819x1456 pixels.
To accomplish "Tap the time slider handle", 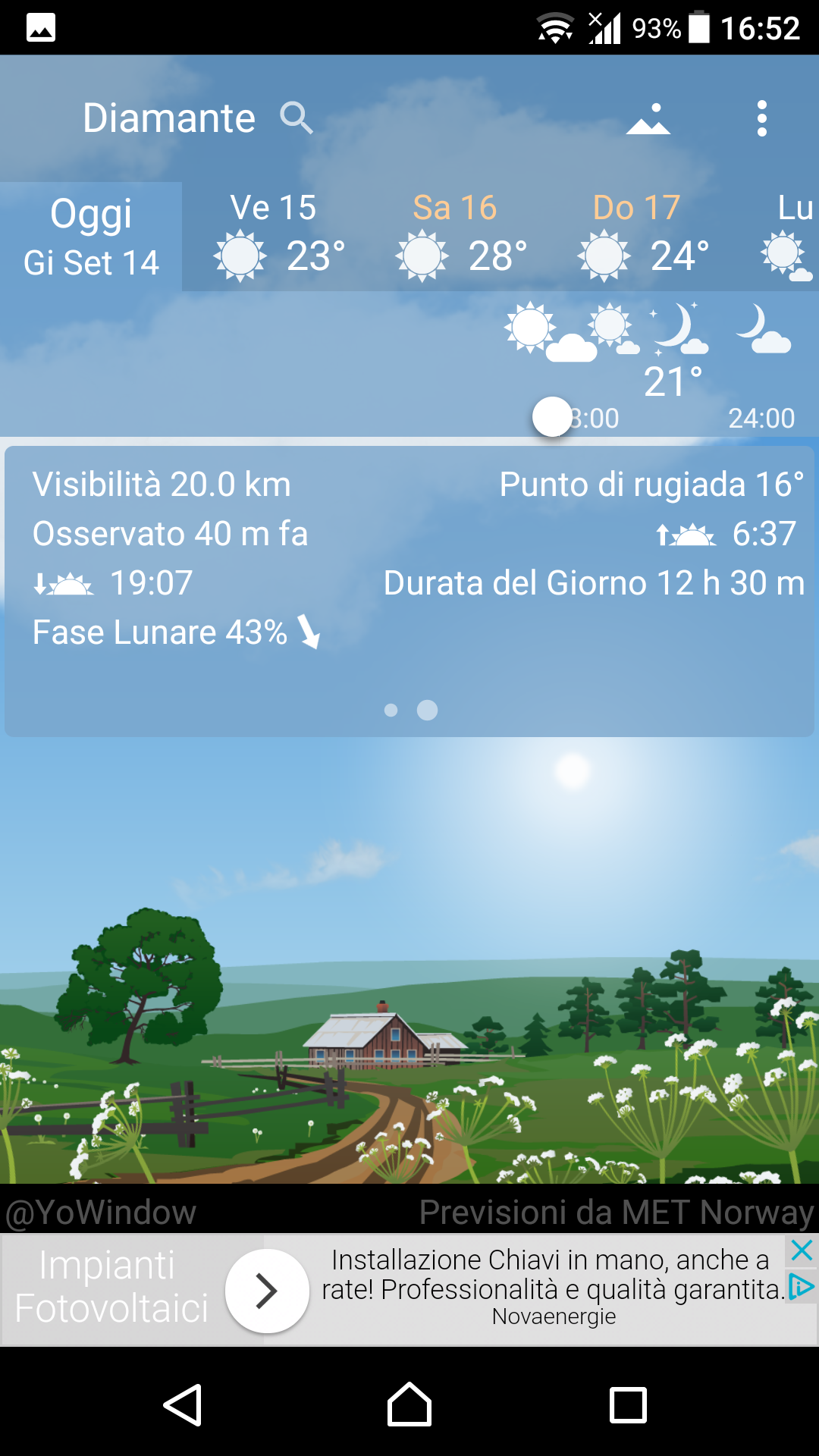I will click(552, 417).
